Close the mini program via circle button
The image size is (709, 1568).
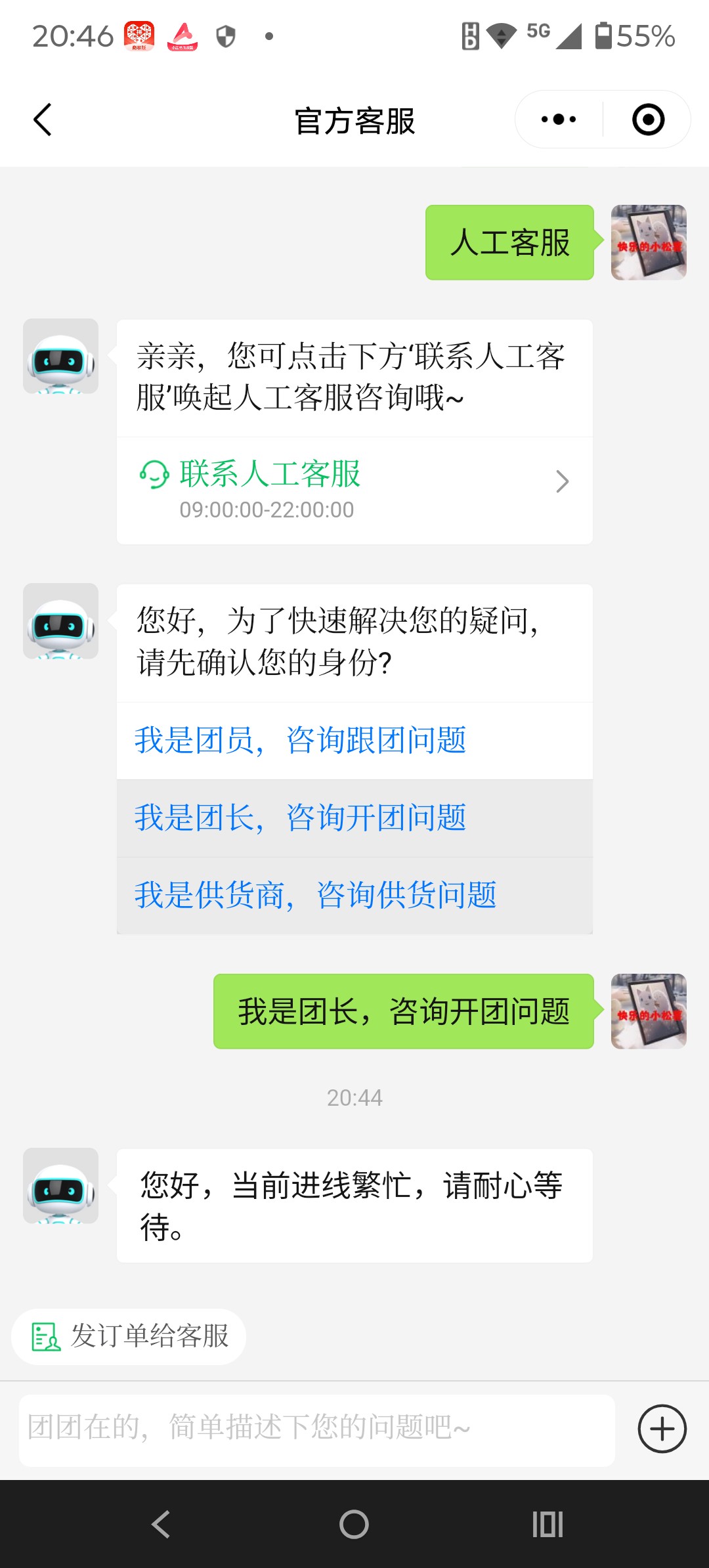pos(648,120)
